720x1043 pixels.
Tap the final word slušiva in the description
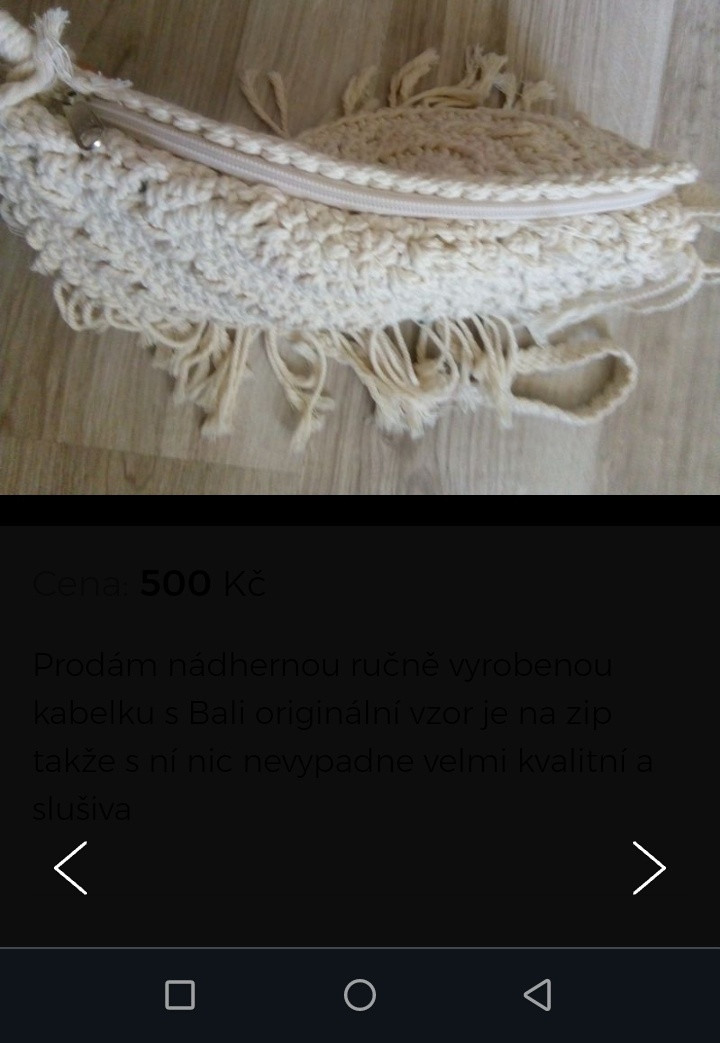coord(84,810)
